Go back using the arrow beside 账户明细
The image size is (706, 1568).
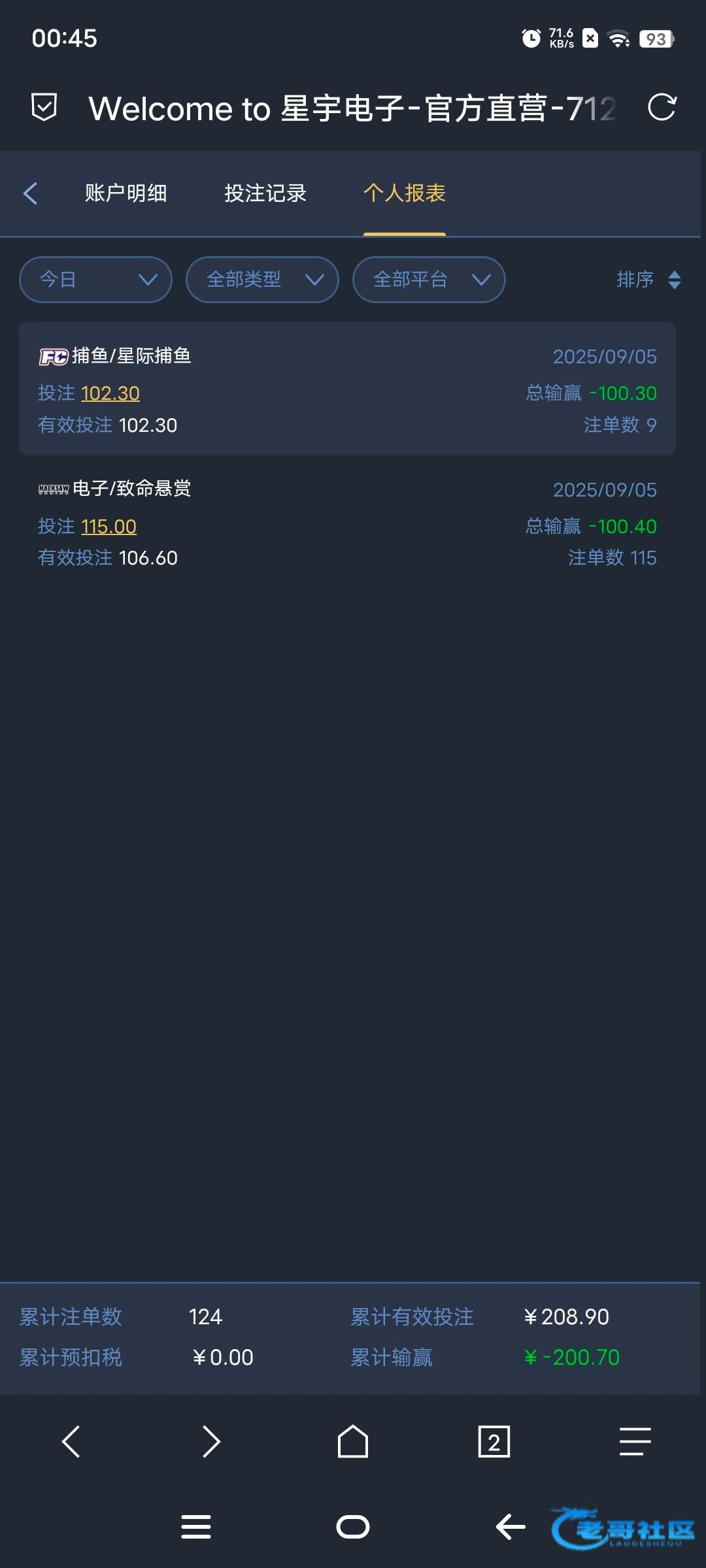pyautogui.click(x=30, y=193)
